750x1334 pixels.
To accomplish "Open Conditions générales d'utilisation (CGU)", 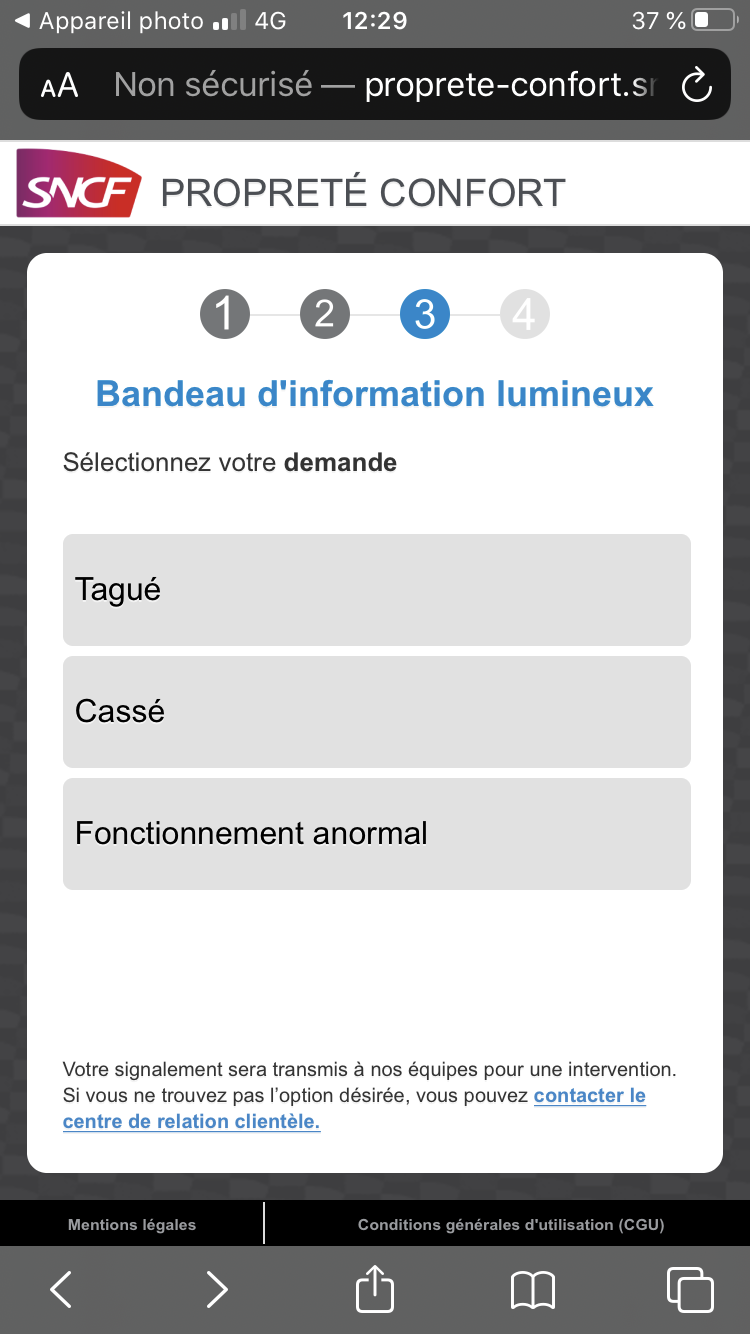I will pos(511,1224).
